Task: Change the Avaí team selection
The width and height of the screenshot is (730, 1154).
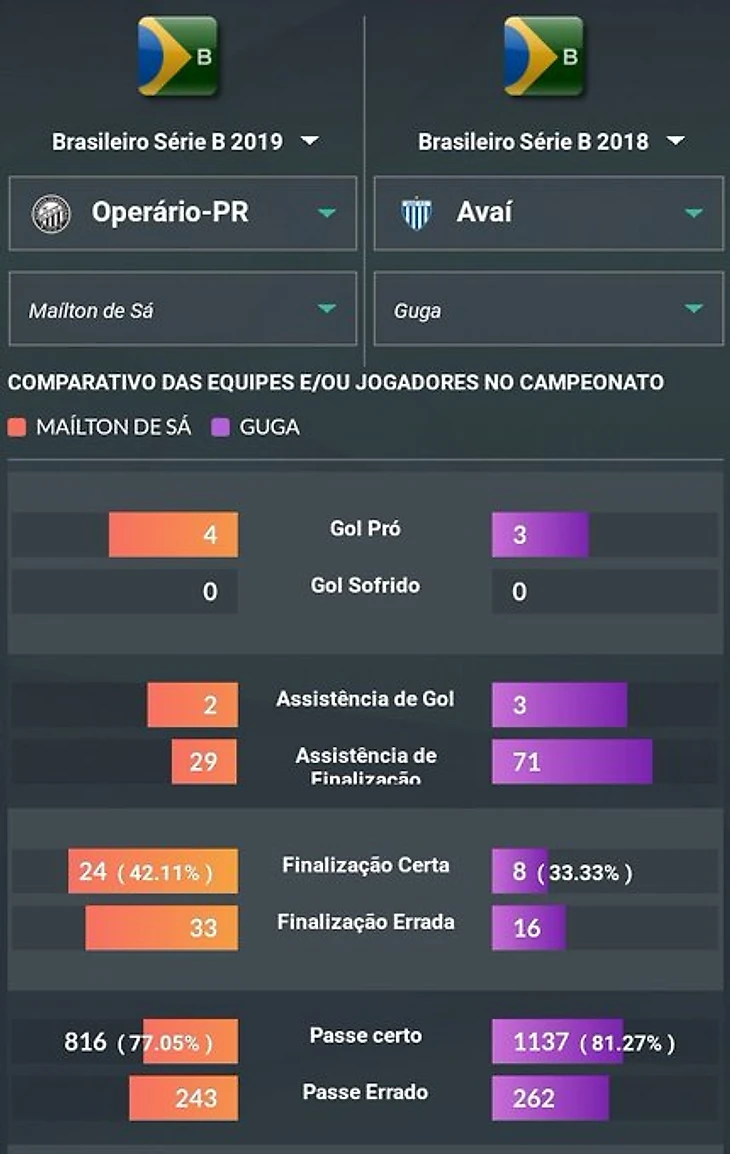Action: pos(548,213)
